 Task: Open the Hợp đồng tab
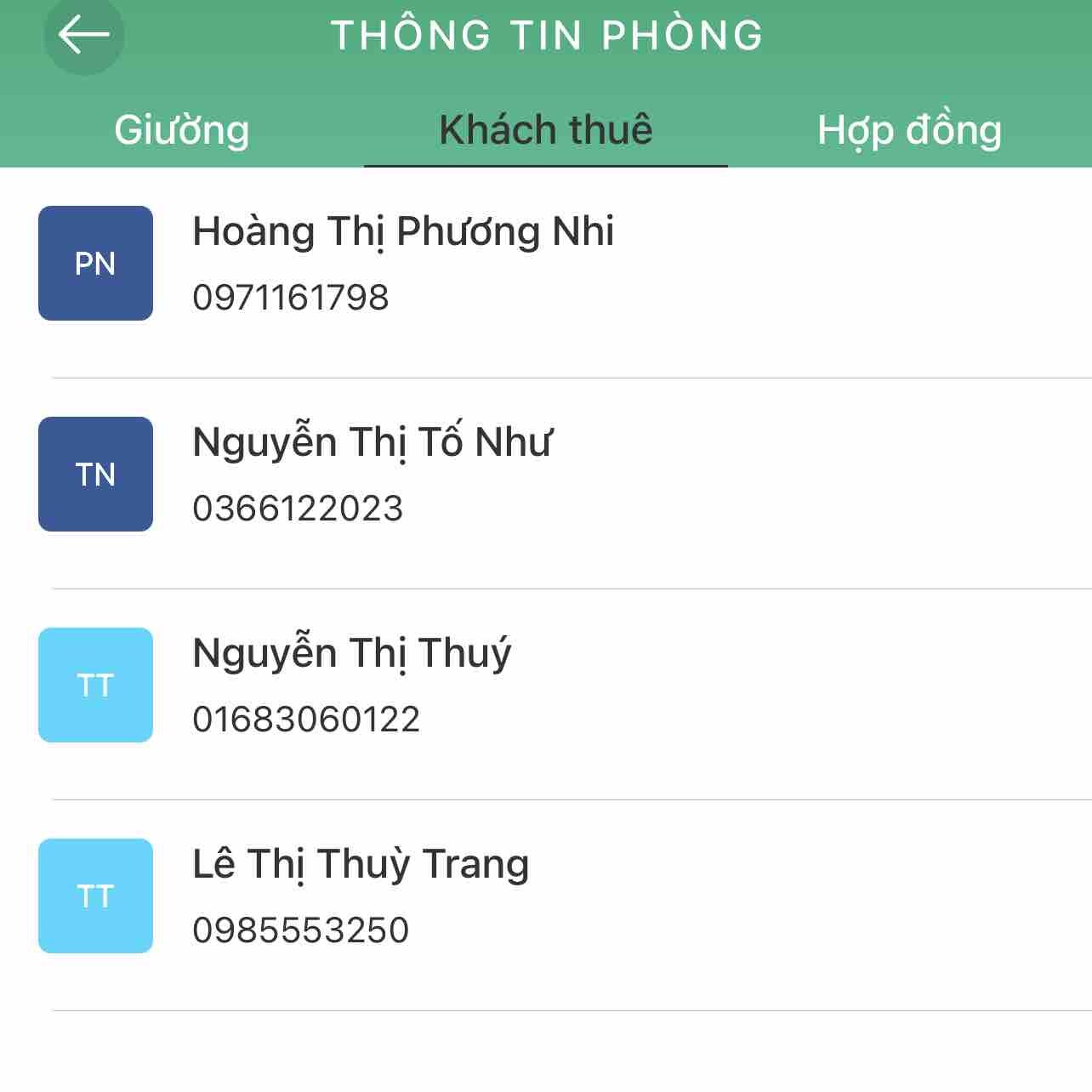(909, 130)
